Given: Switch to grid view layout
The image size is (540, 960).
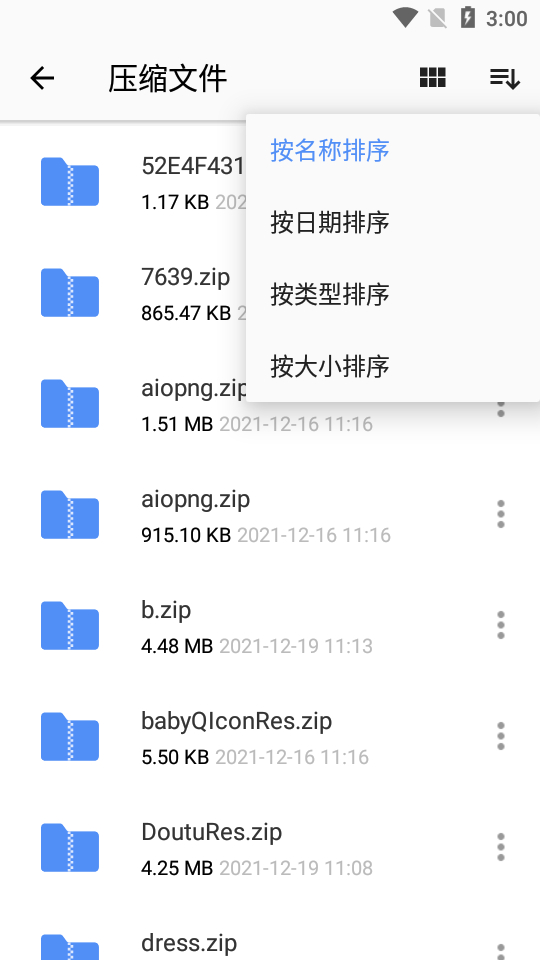Looking at the screenshot, I should 433,78.
